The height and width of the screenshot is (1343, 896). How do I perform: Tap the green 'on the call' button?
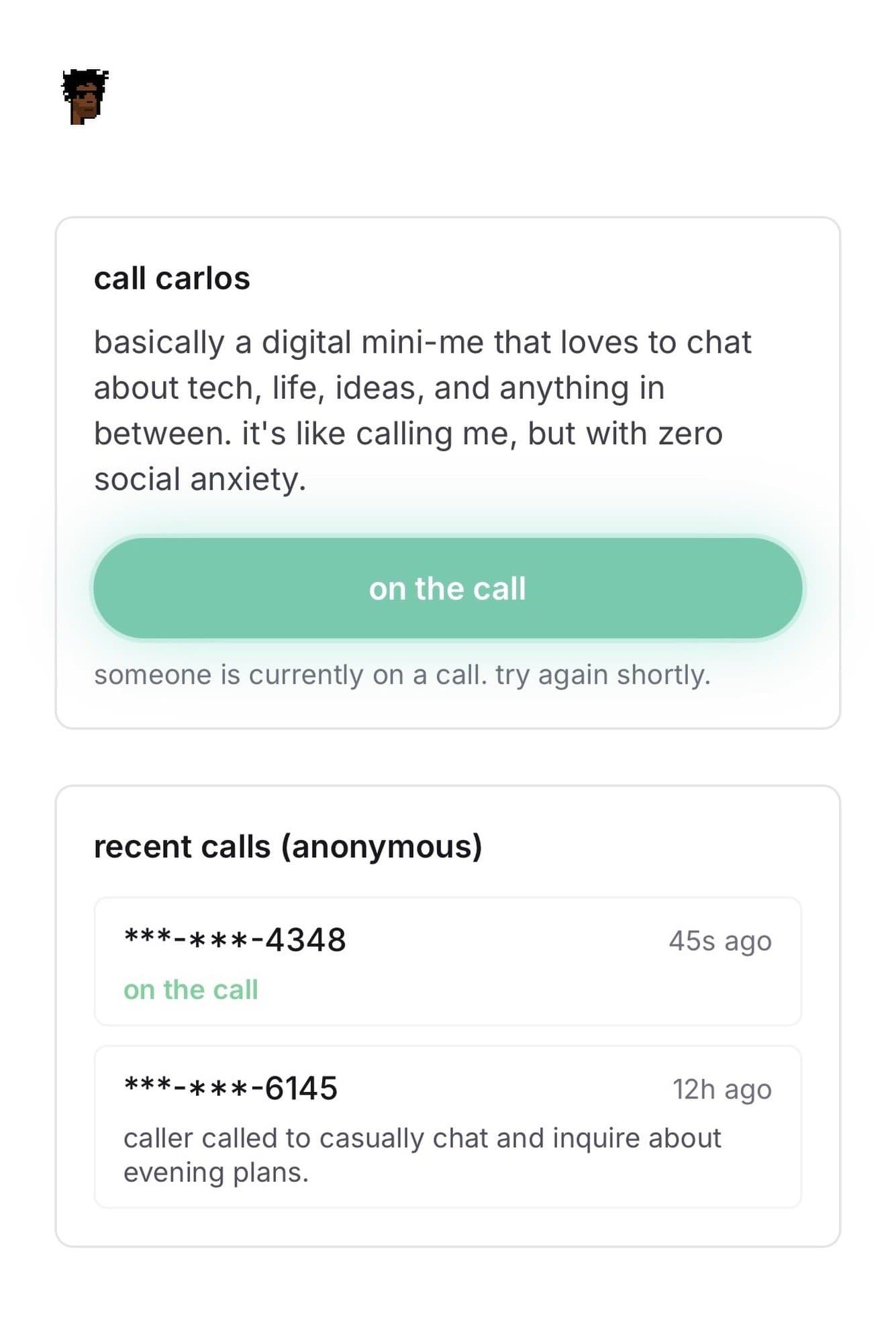[448, 588]
